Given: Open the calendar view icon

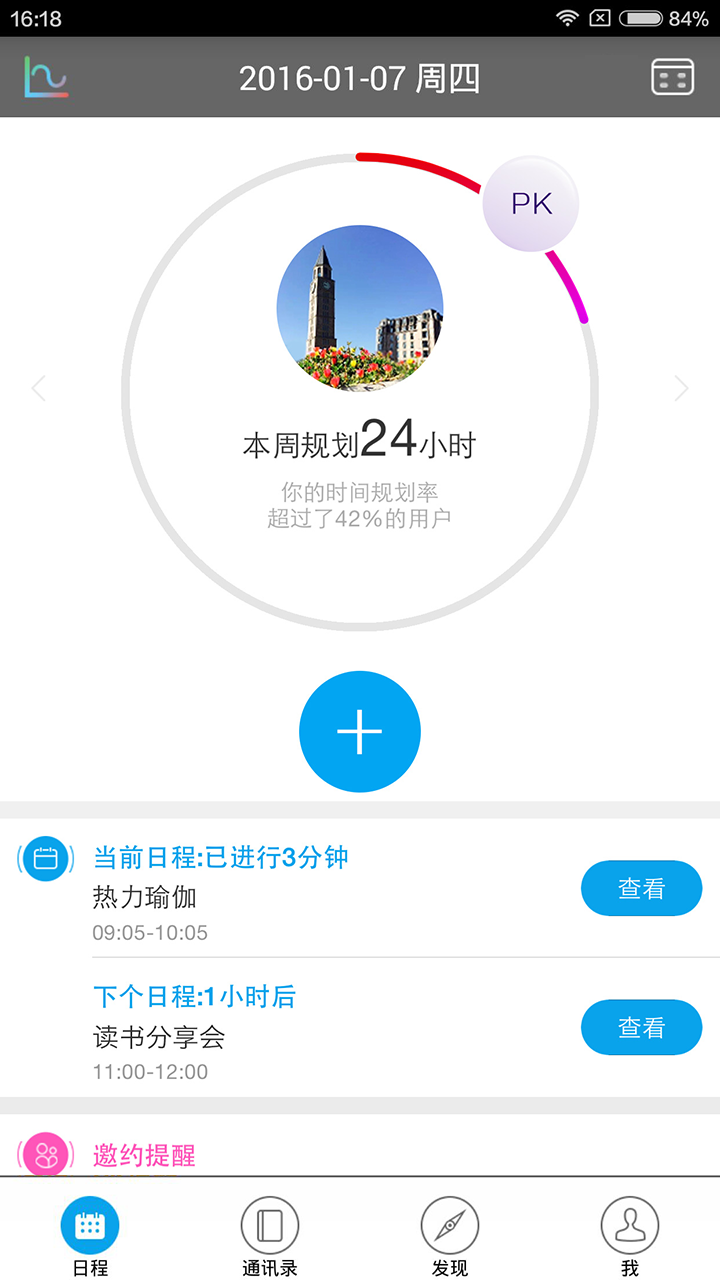Looking at the screenshot, I should coord(672,77).
